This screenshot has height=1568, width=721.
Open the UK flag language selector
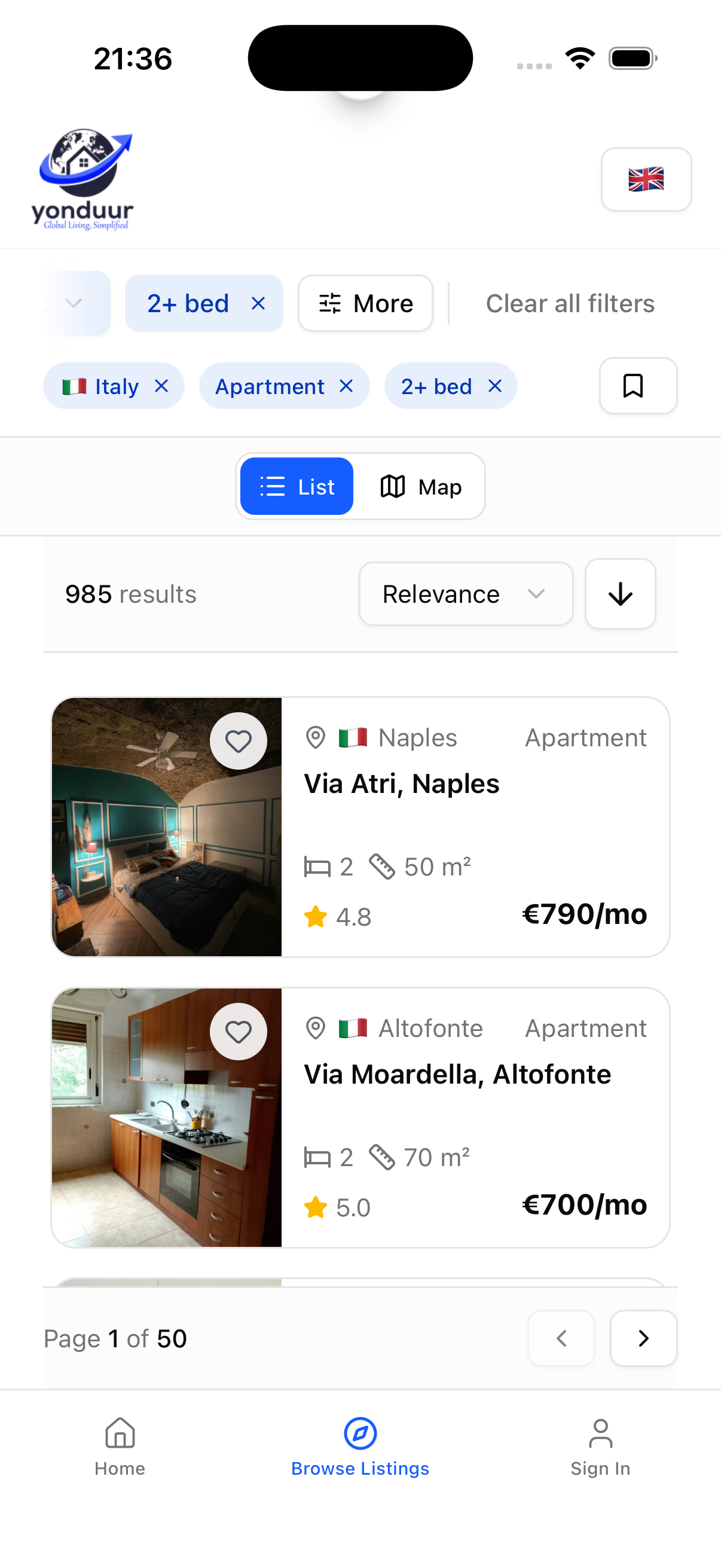pos(646,180)
